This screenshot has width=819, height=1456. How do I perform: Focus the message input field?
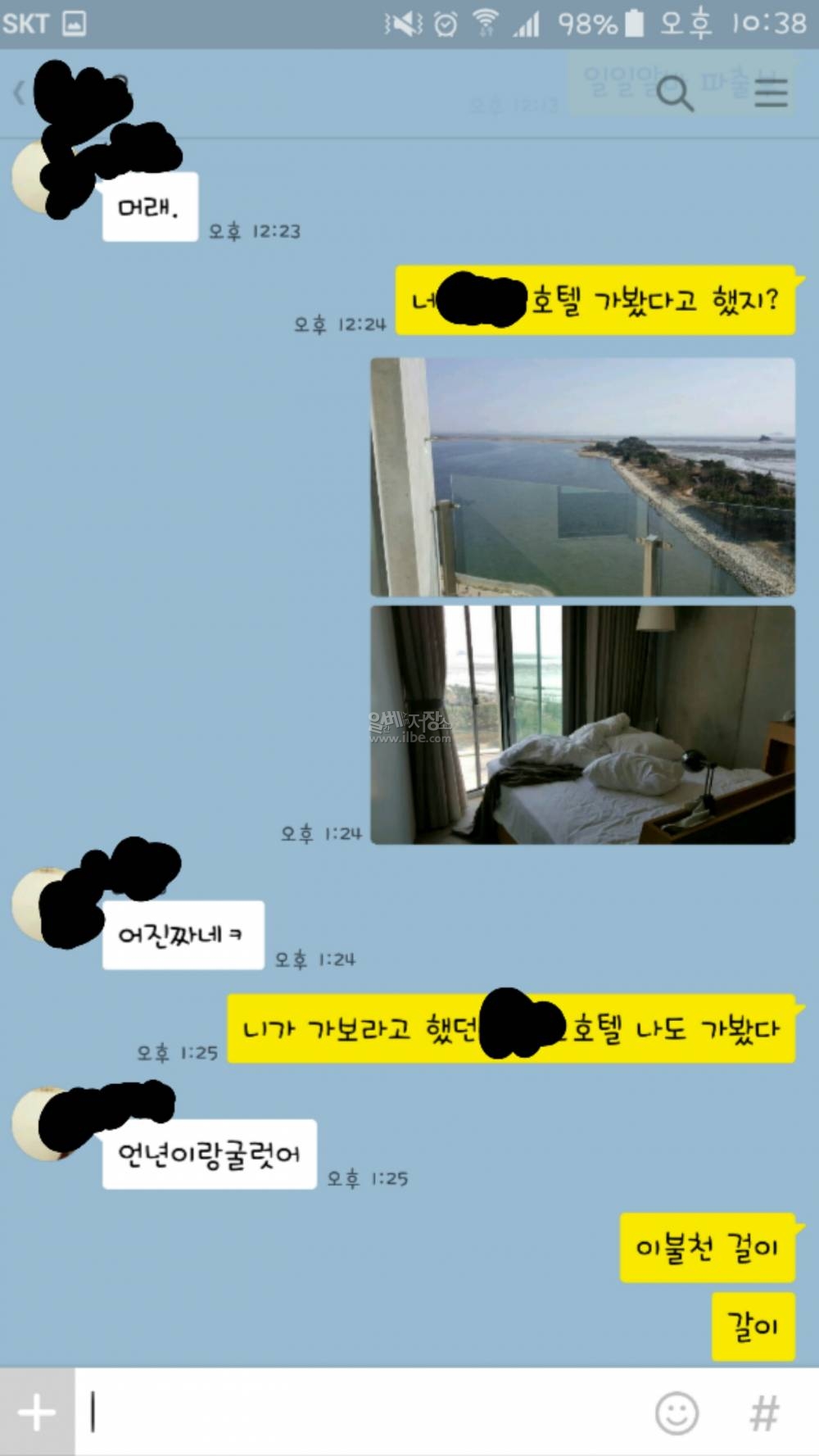click(360, 1413)
